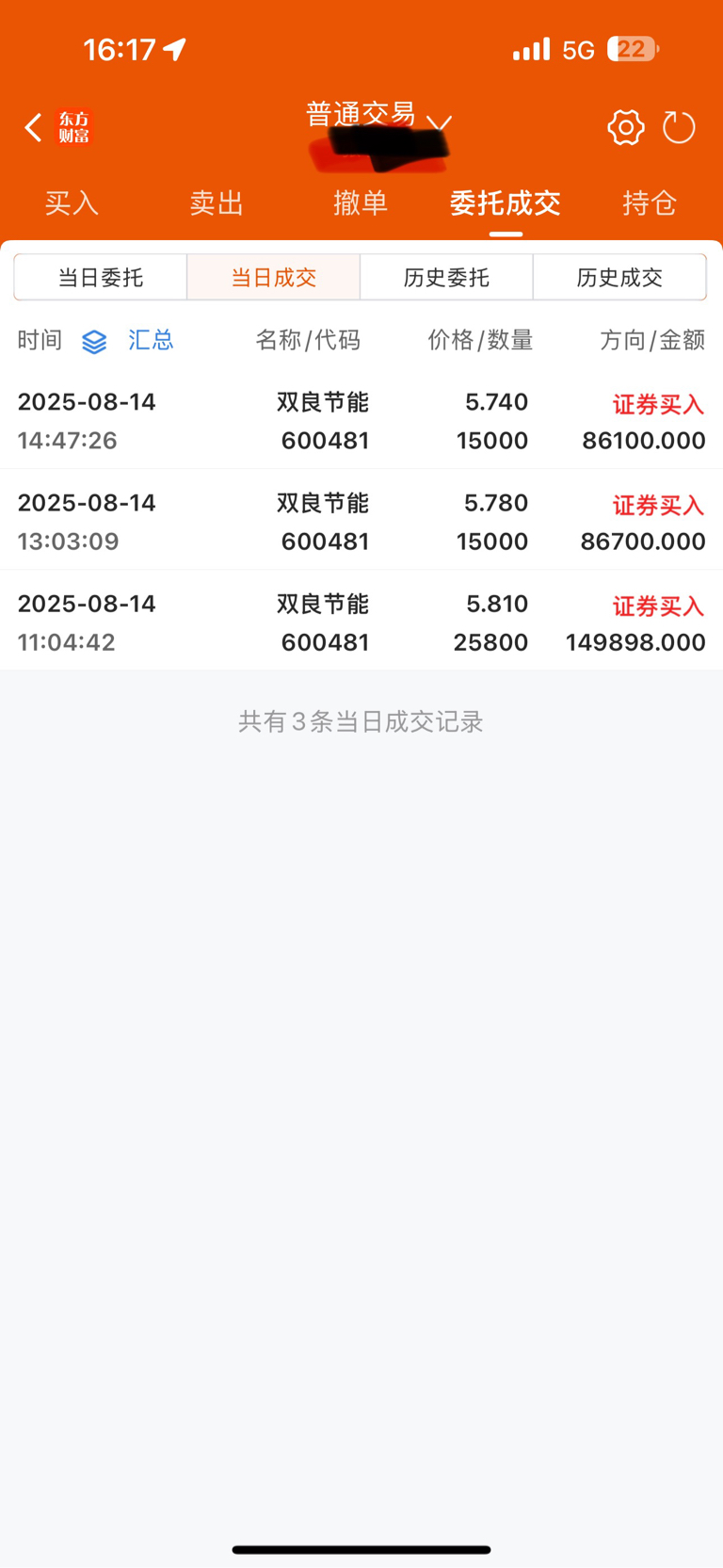Switch to the 卖出 tab
This screenshot has height=1568, width=723.
[217, 203]
